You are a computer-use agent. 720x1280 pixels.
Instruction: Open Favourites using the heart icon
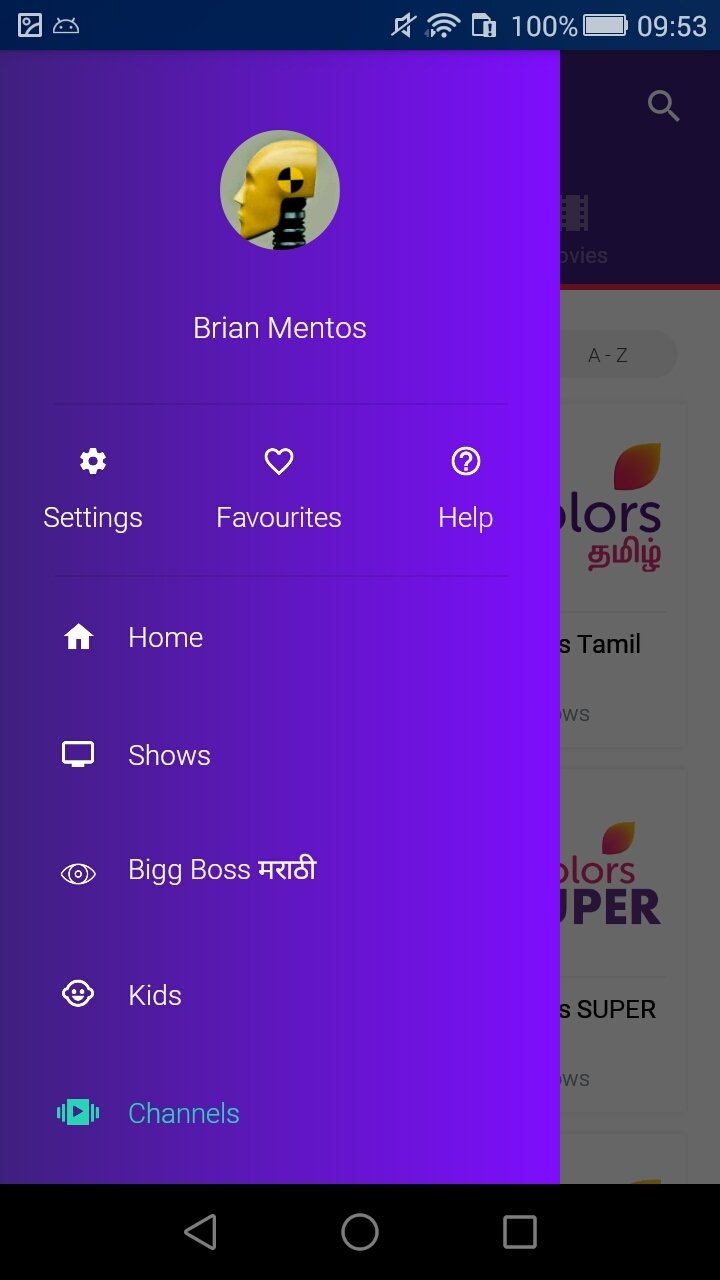coord(278,461)
